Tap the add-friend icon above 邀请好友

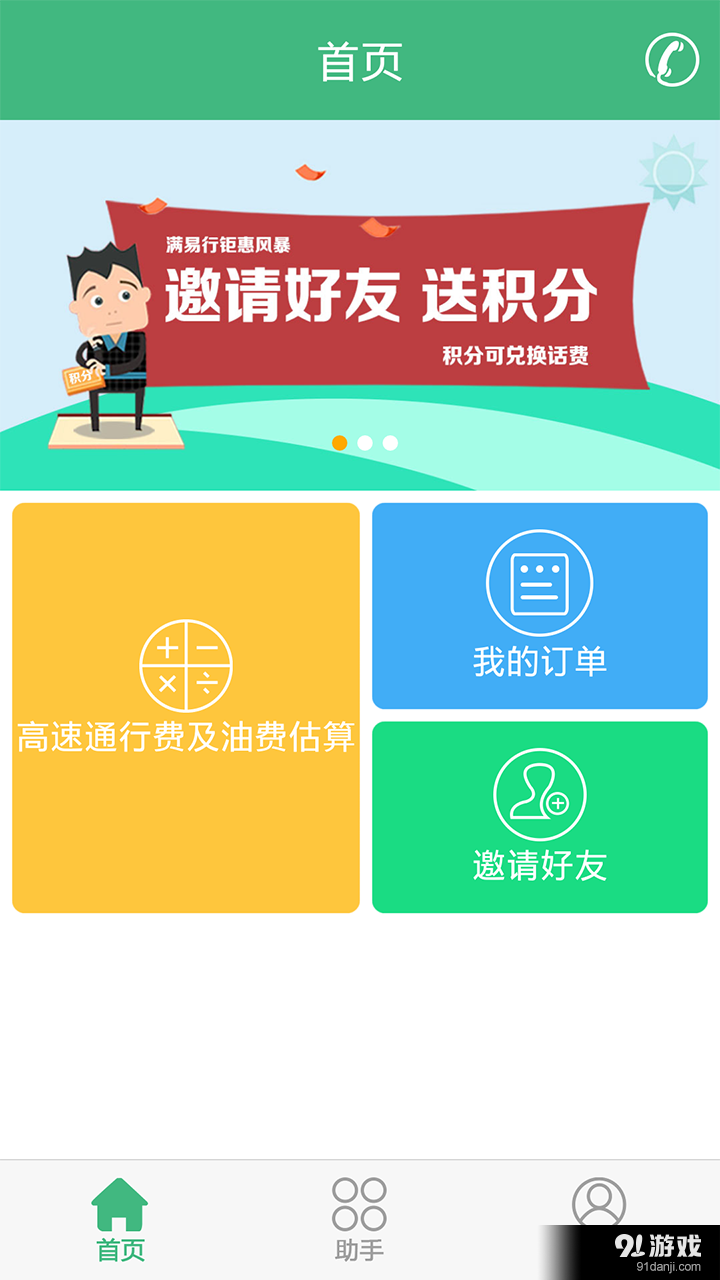(539, 795)
